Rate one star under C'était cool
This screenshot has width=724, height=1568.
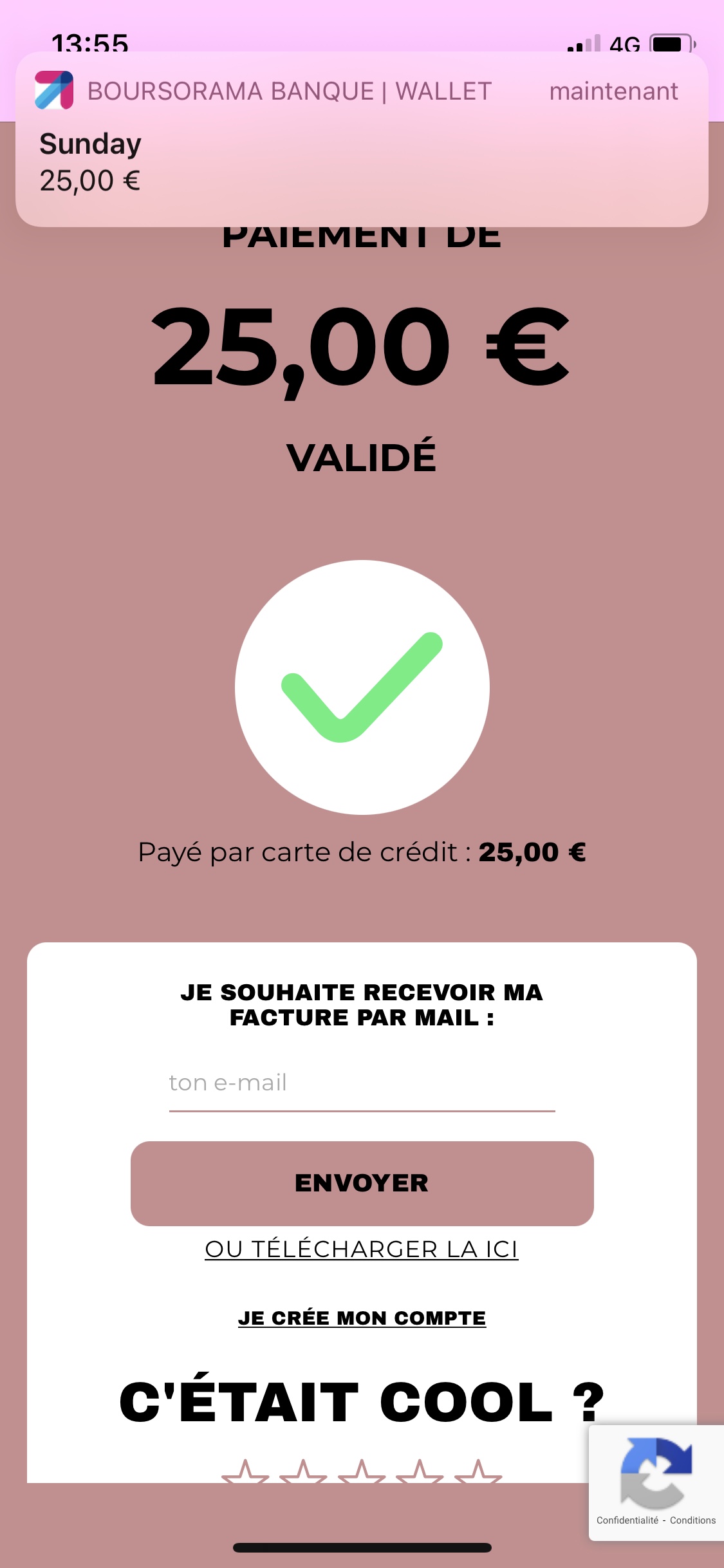245,1473
